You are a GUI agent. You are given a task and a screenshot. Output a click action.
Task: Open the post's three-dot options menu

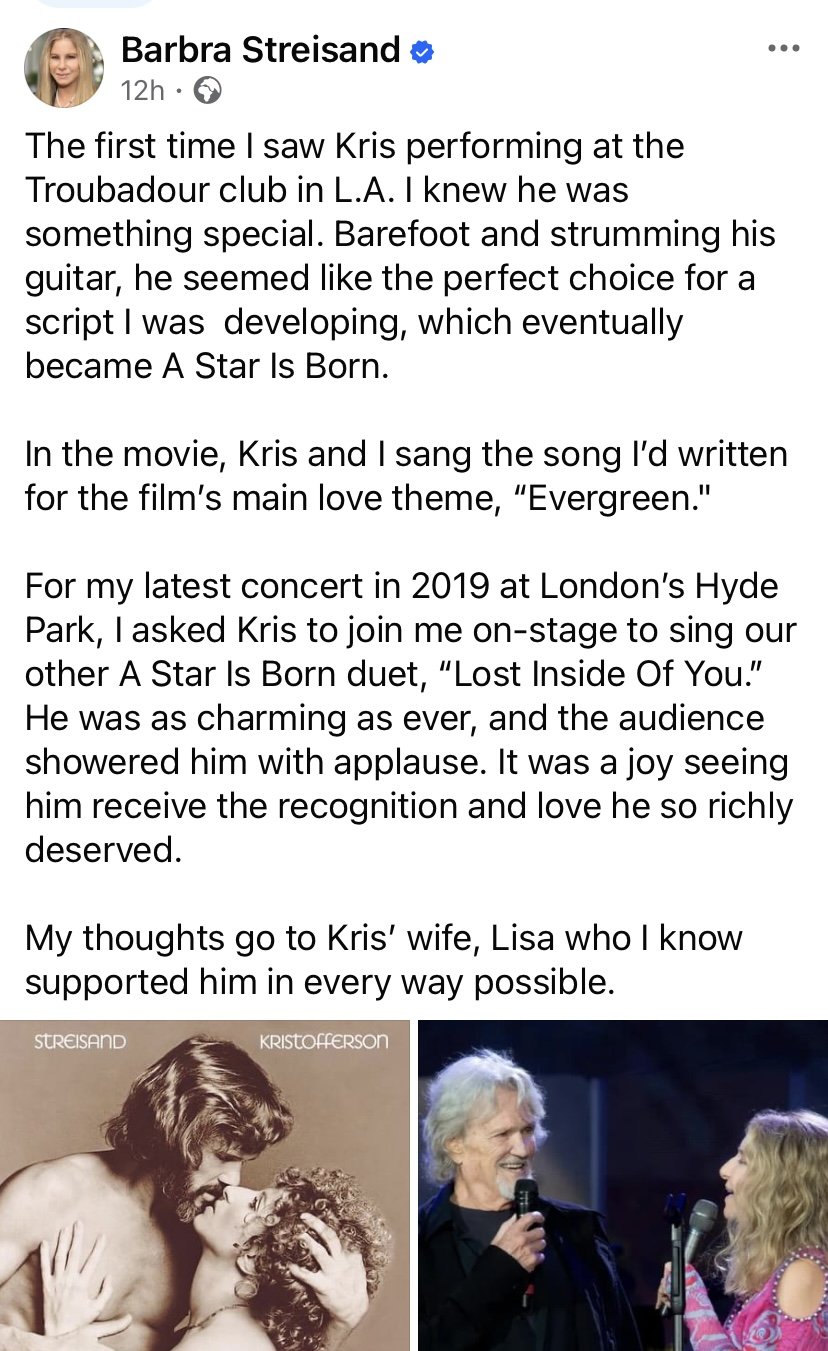point(783,48)
